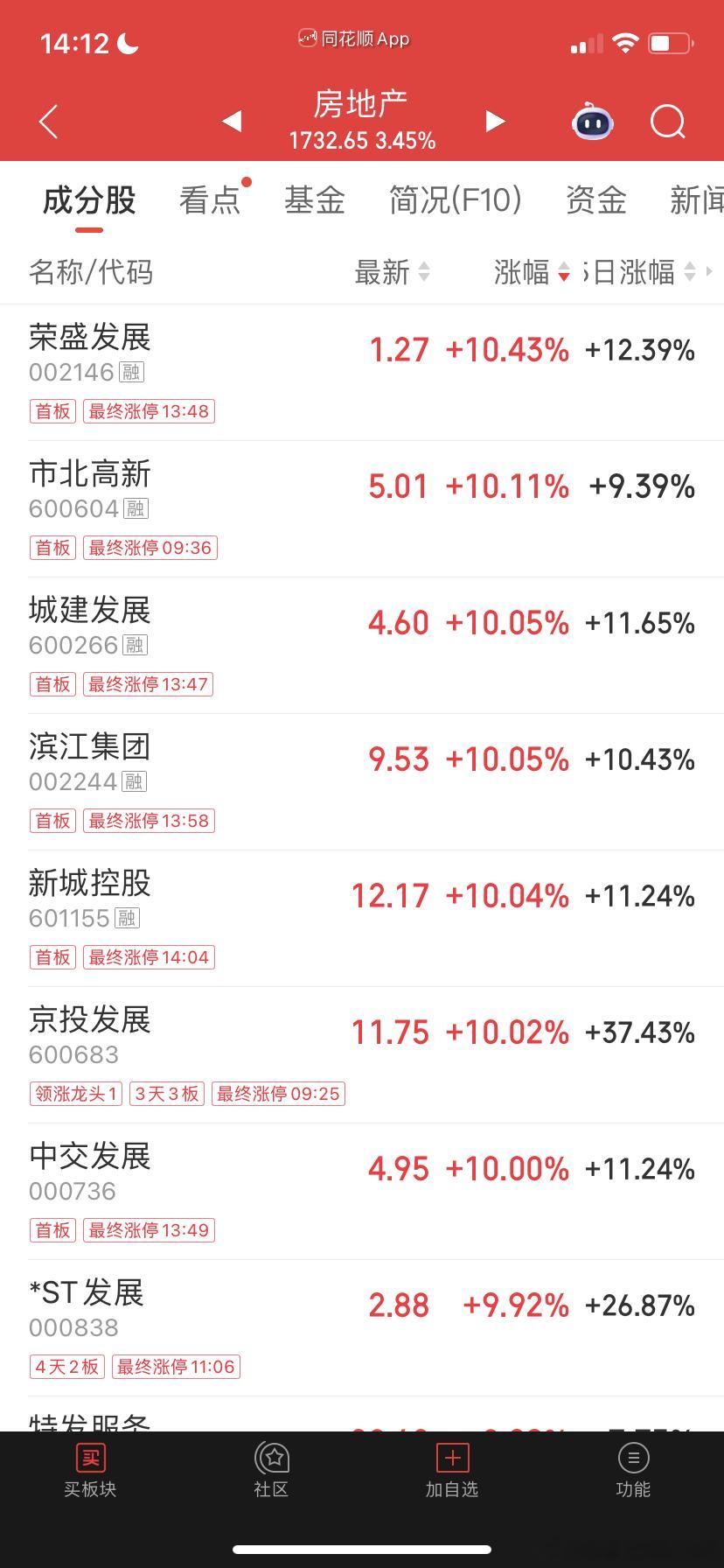This screenshot has height=1568, width=724.
Task: Add sector to watchlist via 加自选
Action: [452, 1471]
